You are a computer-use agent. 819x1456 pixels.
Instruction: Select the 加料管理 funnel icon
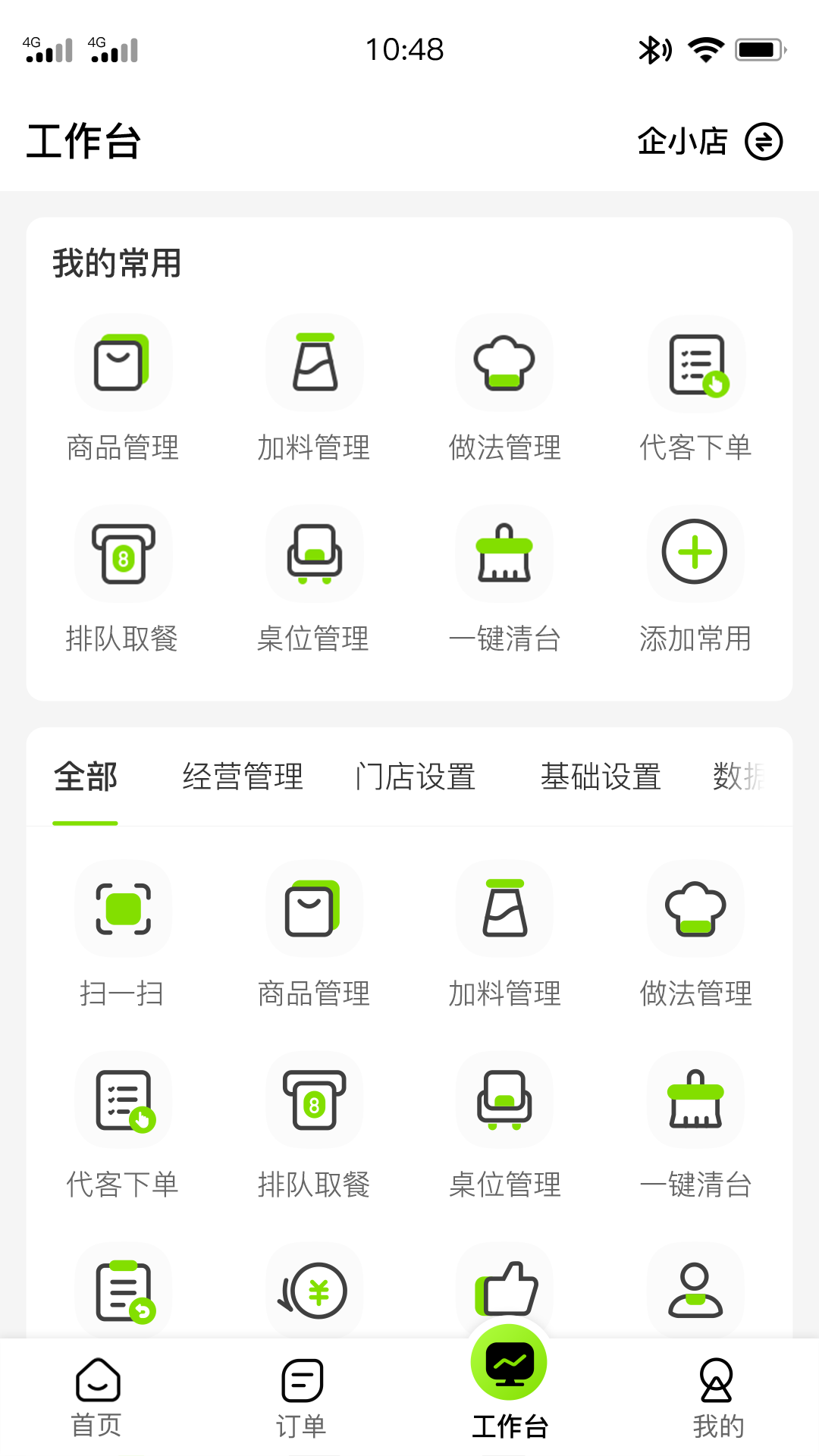[314, 363]
